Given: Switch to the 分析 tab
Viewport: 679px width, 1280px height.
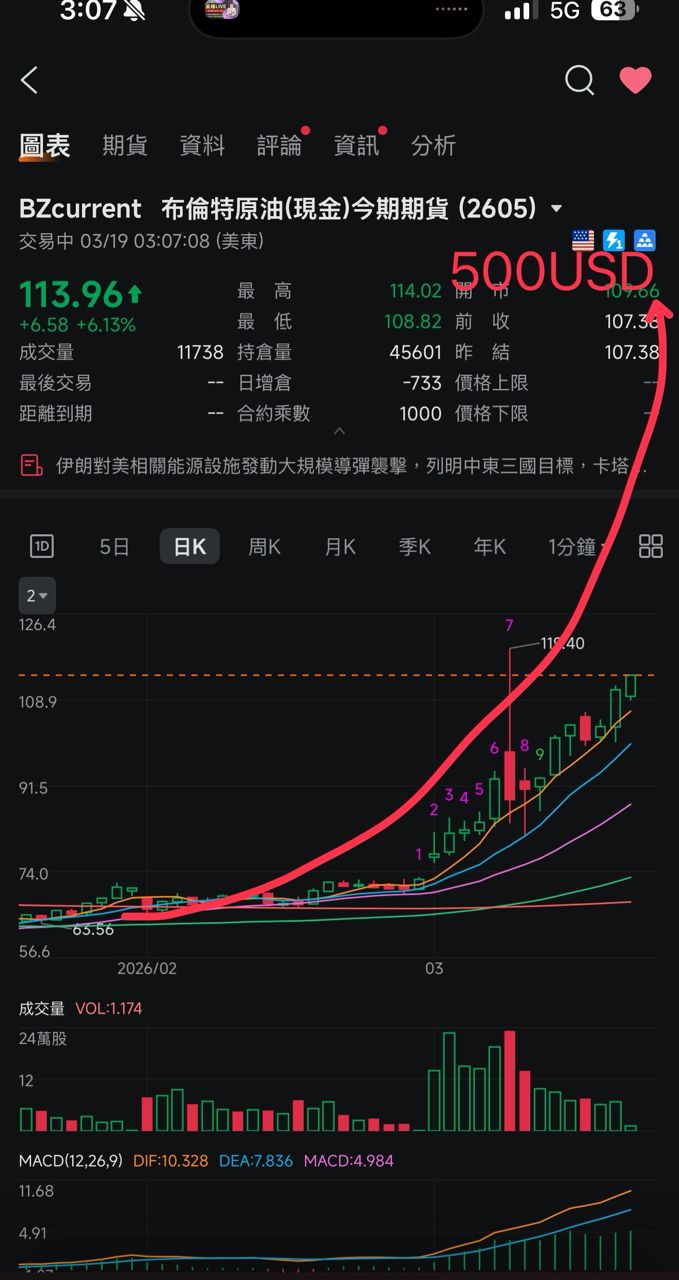Looking at the screenshot, I should (433, 146).
